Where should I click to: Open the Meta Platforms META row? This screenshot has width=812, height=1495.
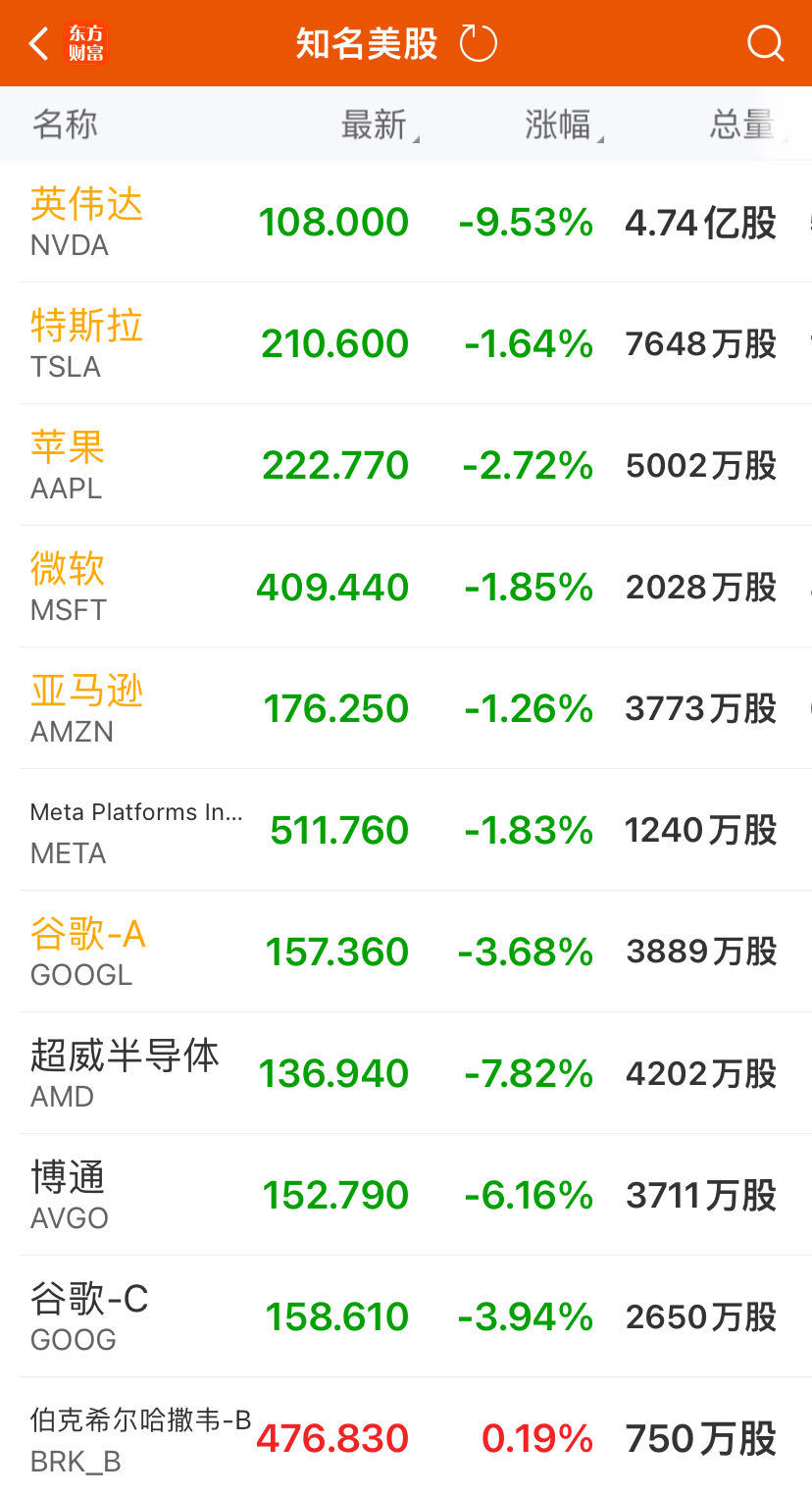[x=406, y=830]
